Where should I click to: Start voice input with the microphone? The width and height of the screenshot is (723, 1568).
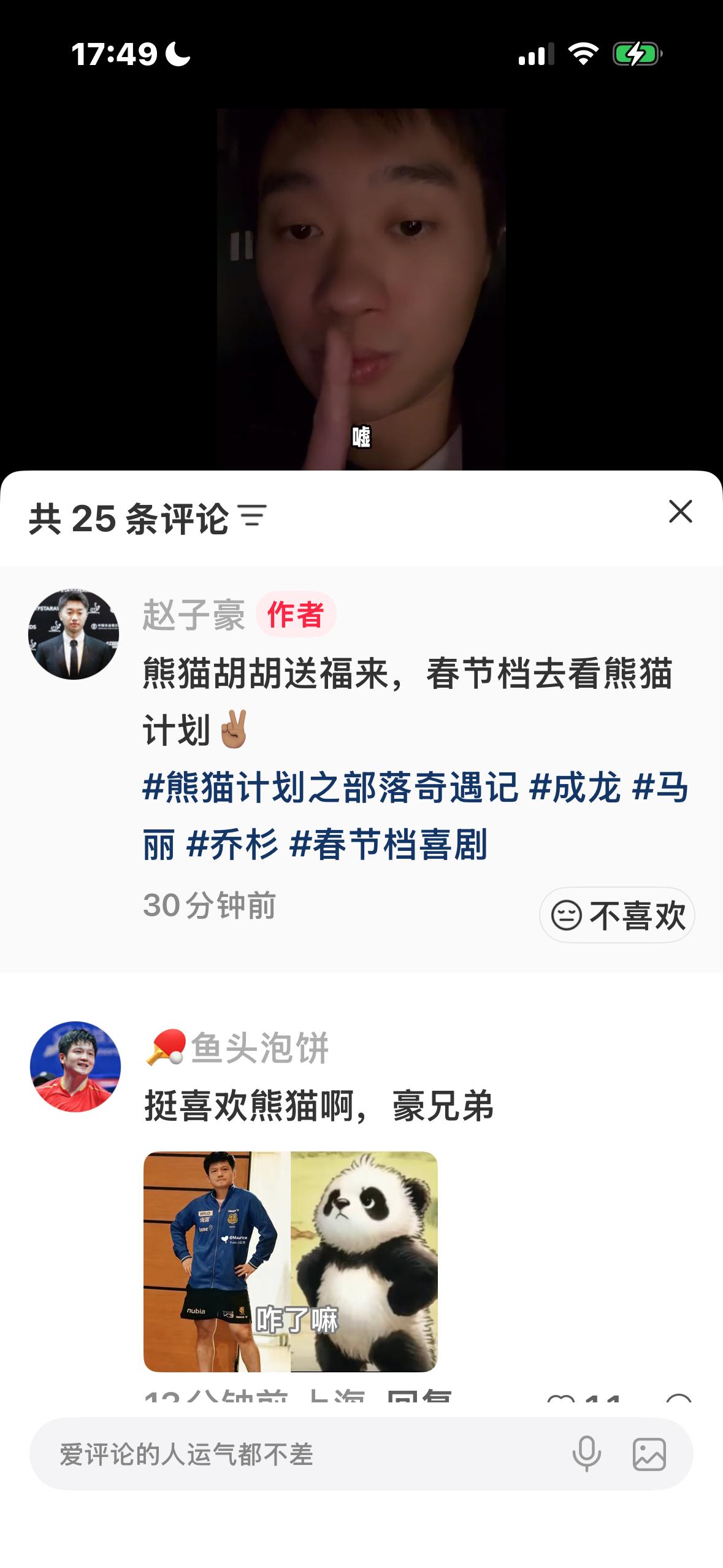586,1454
